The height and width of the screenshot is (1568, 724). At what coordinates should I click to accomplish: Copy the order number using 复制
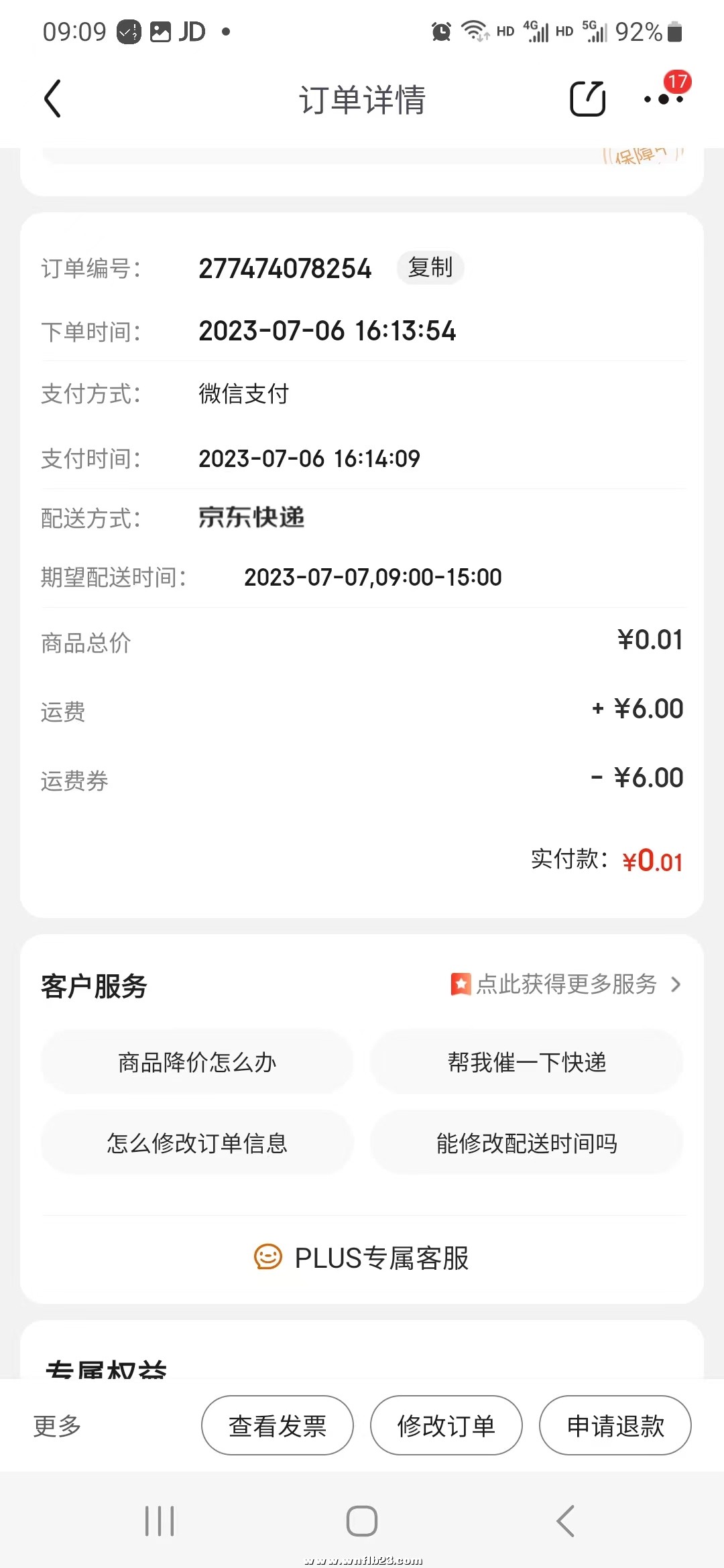[x=430, y=267]
